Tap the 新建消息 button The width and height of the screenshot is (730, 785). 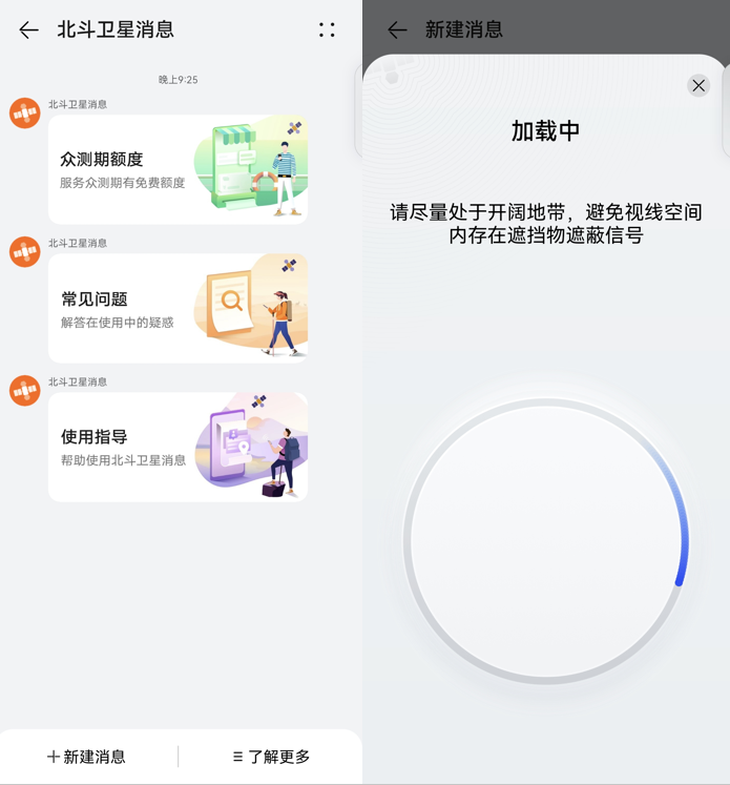[x=87, y=757]
